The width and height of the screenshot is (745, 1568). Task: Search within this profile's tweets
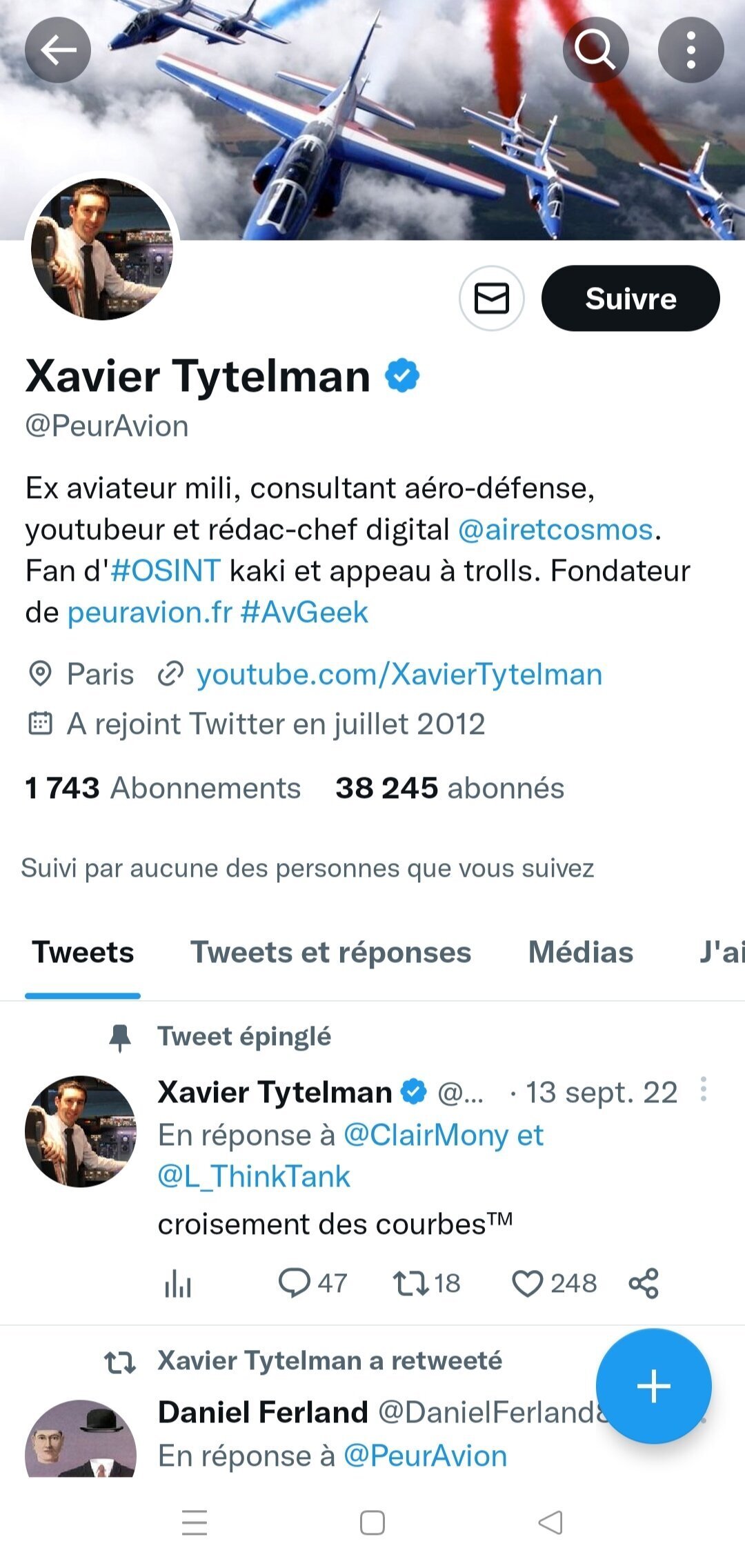(x=595, y=50)
